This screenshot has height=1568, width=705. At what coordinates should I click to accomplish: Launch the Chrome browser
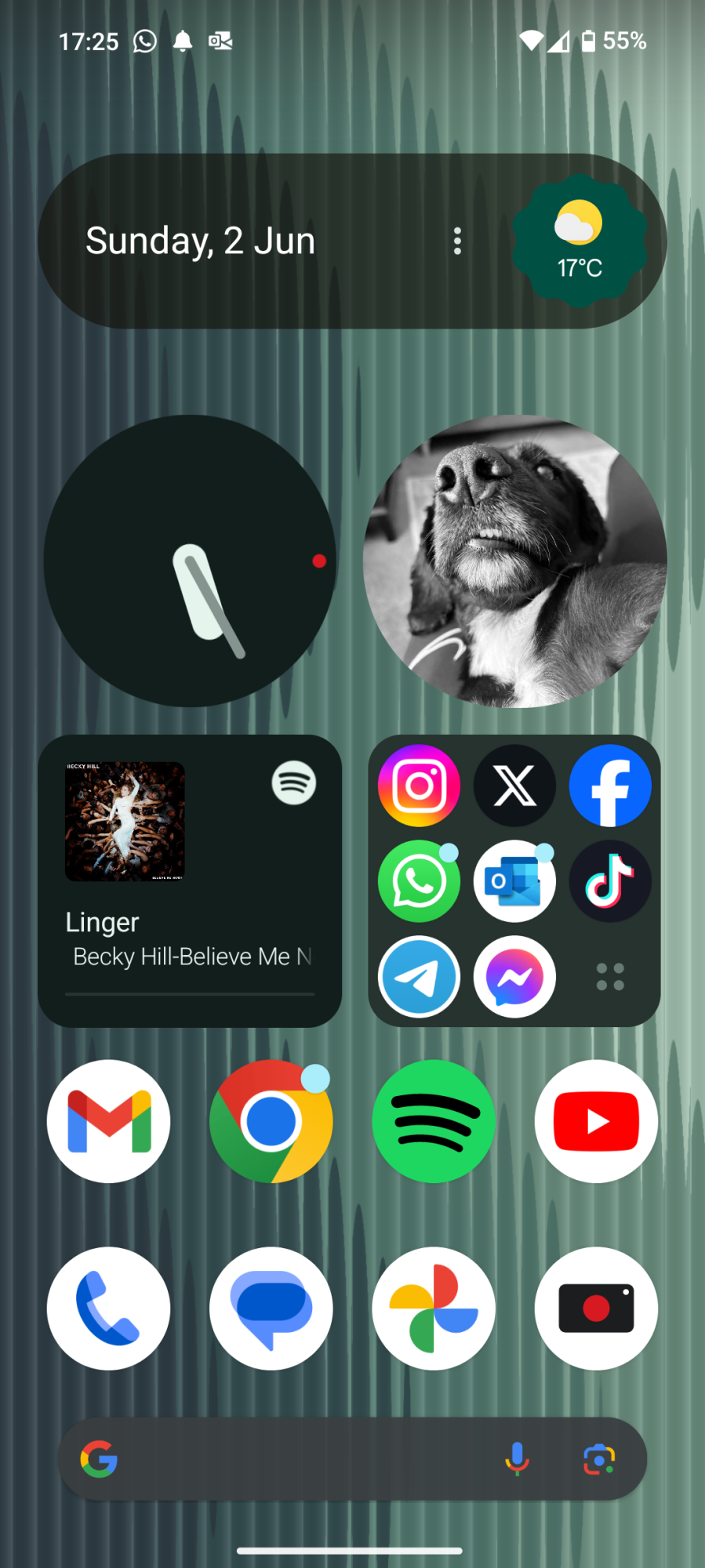pyautogui.click(x=271, y=1121)
